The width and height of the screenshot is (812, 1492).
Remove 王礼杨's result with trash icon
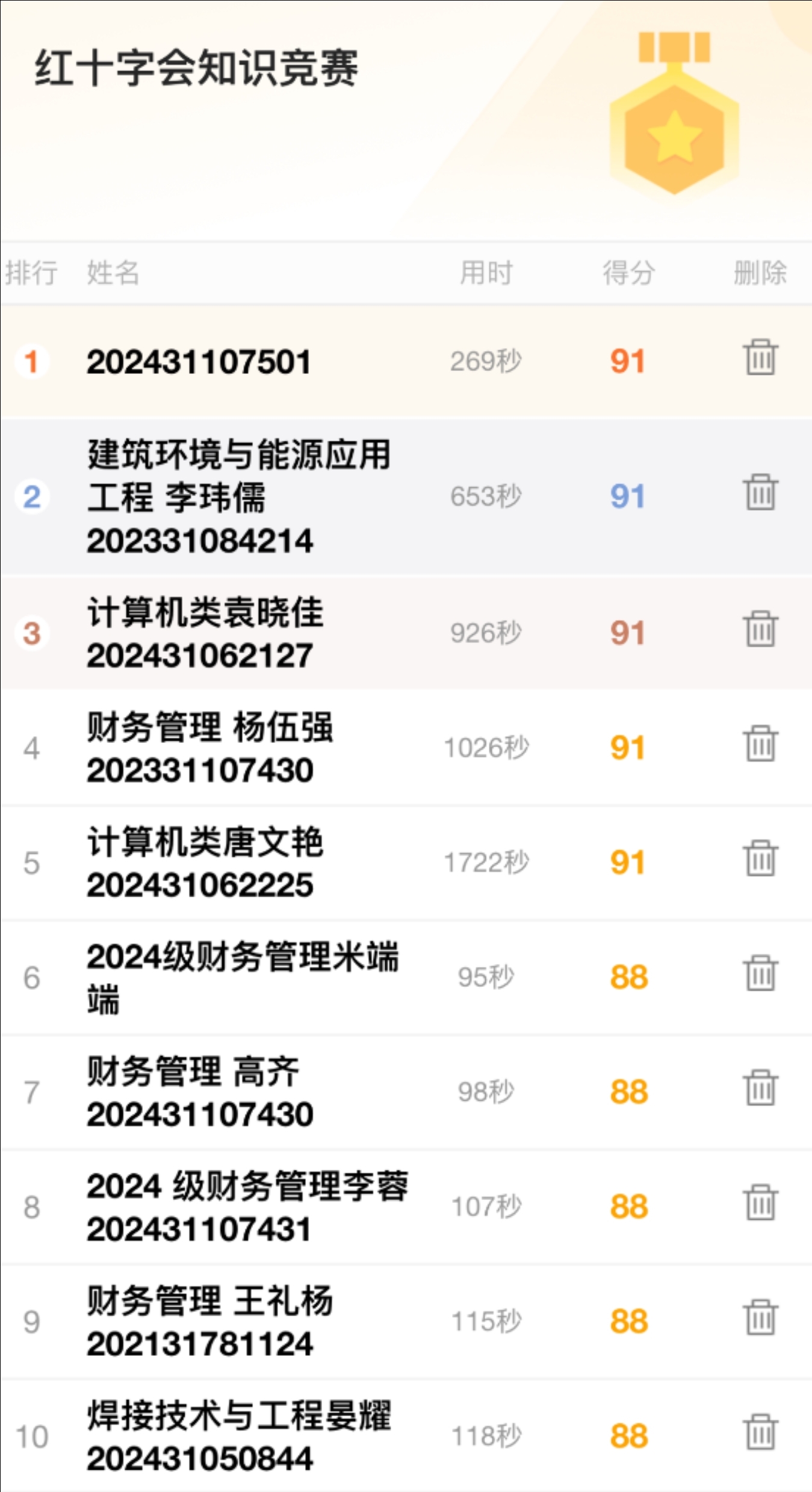click(760, 1317)
